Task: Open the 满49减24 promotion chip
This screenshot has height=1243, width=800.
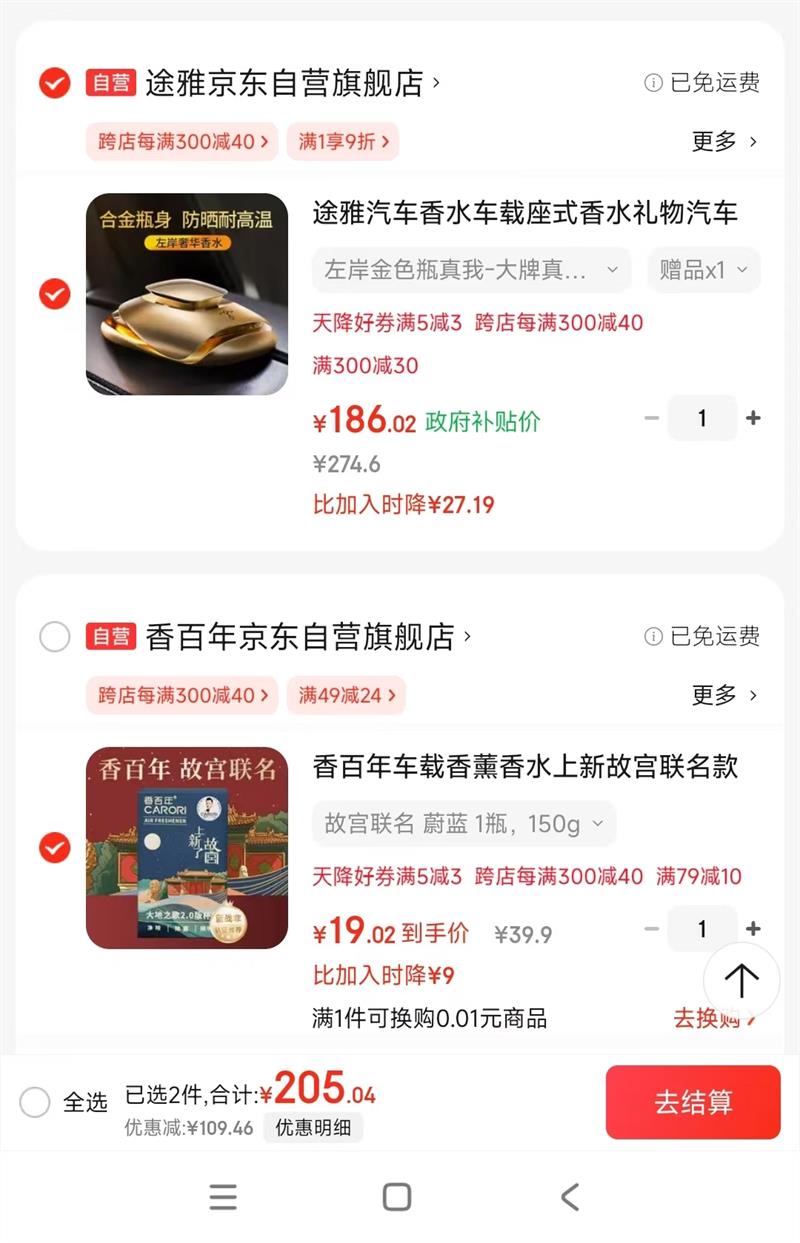Action: tap(345, 695)
